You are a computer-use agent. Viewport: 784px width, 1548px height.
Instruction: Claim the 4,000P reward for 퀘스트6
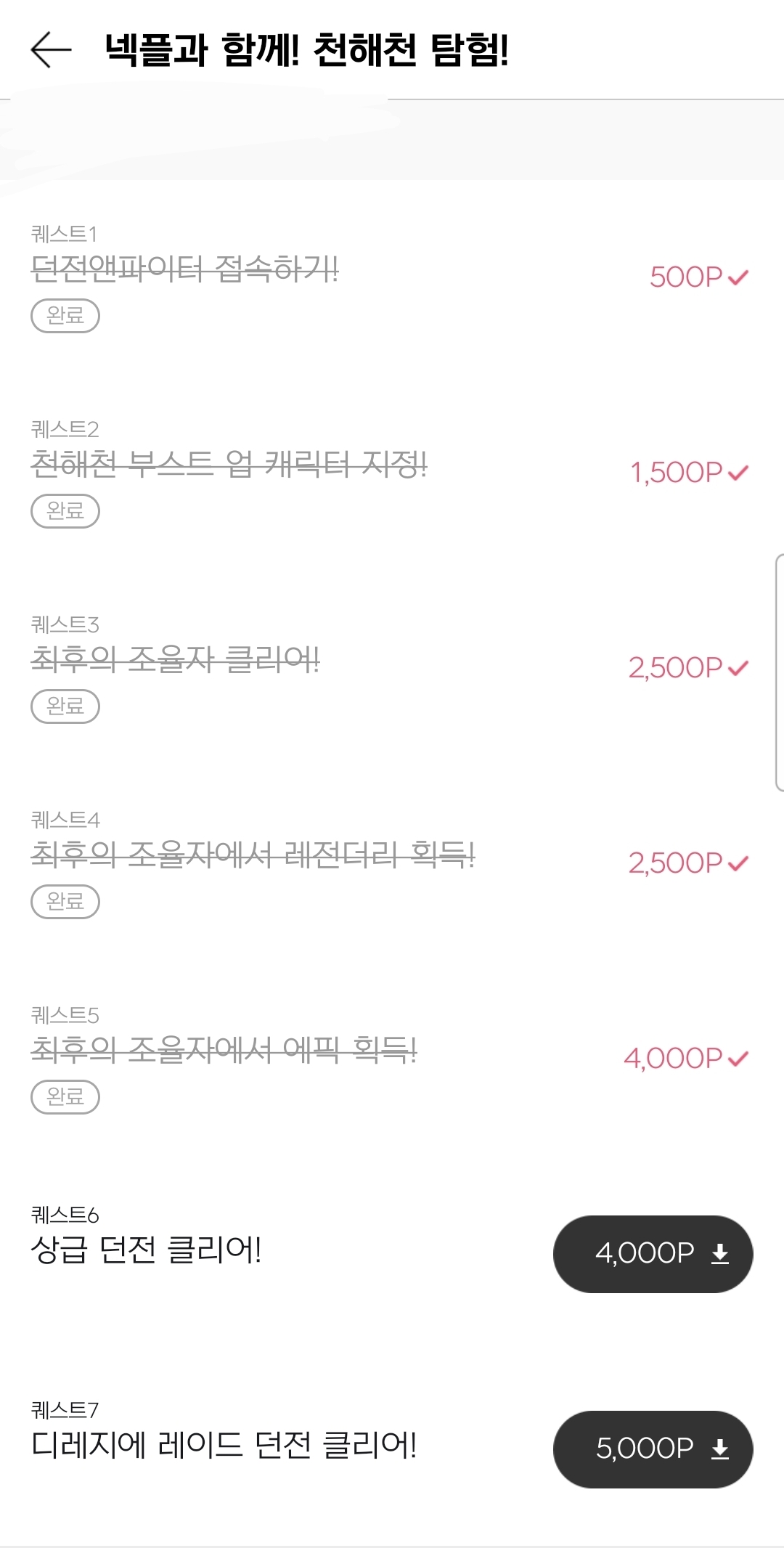click(653, 1254)
